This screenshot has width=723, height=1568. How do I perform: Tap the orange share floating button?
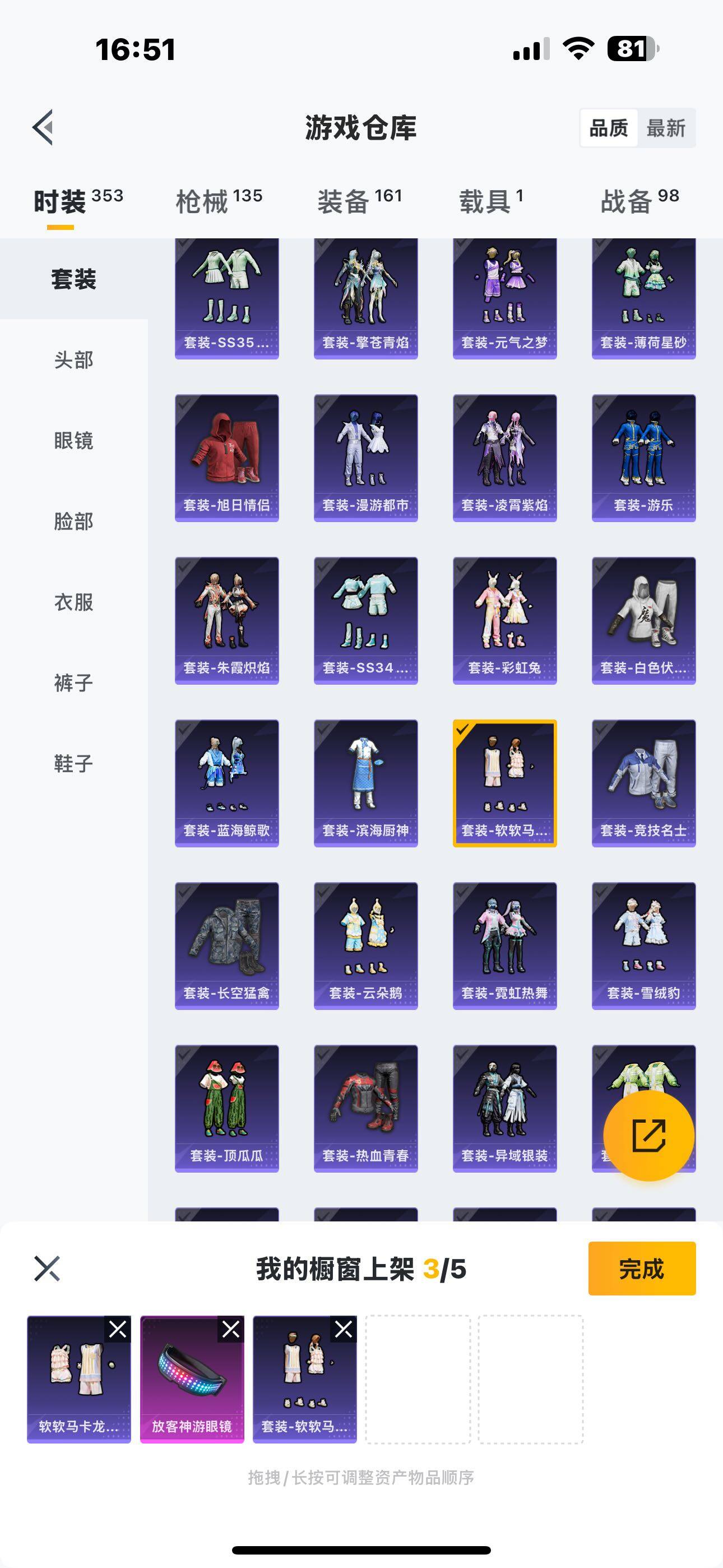click(x=648, y=1135)
